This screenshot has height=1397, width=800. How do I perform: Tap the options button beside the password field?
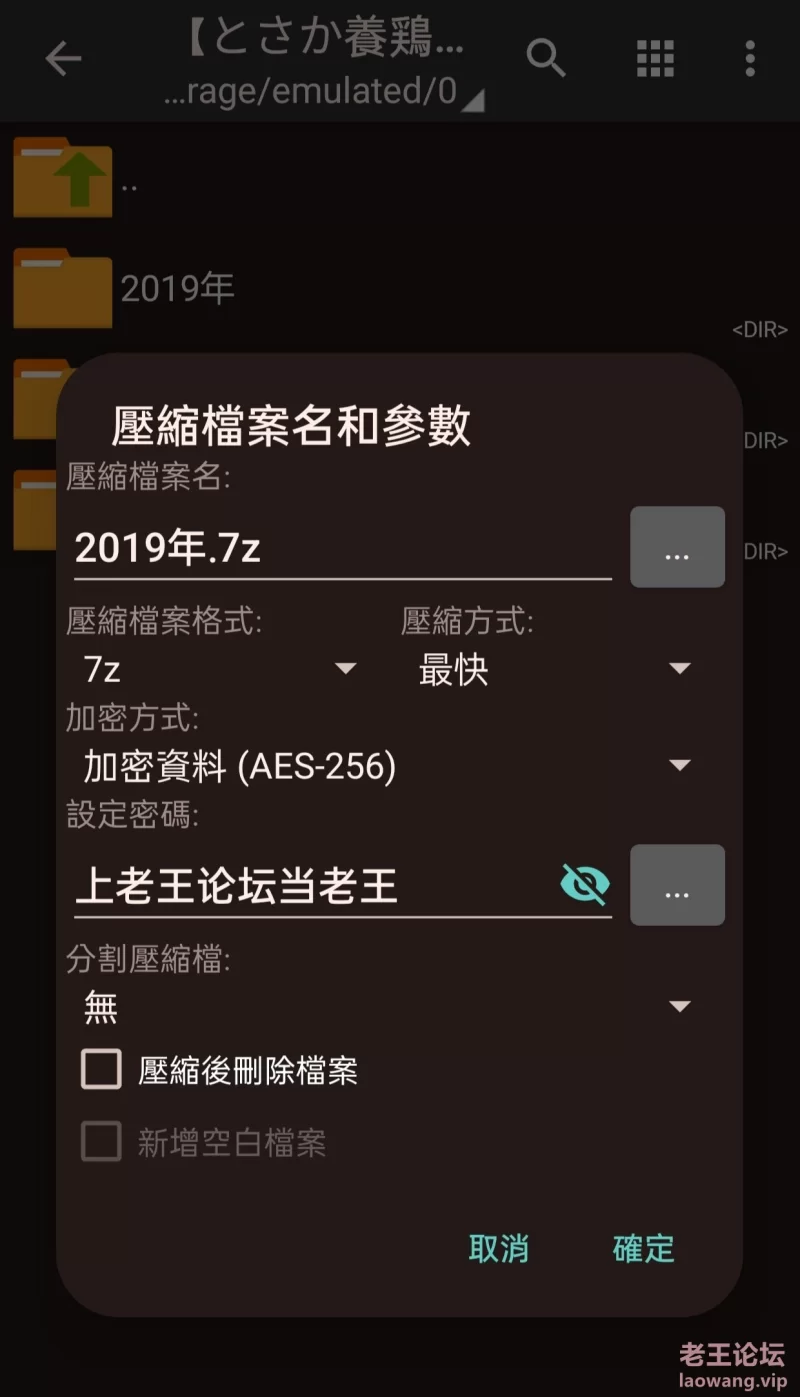point(677,885)
